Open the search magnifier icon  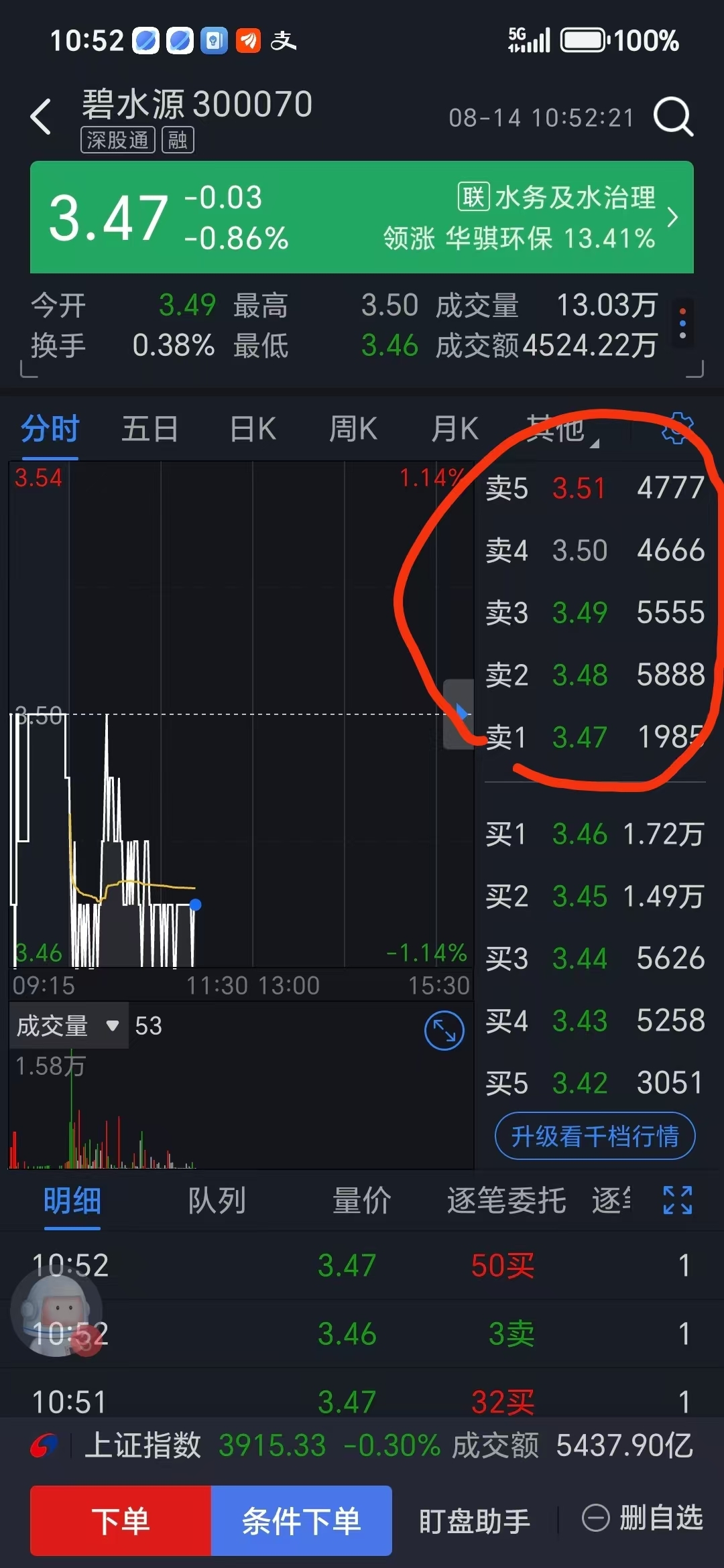click(674, 117)
